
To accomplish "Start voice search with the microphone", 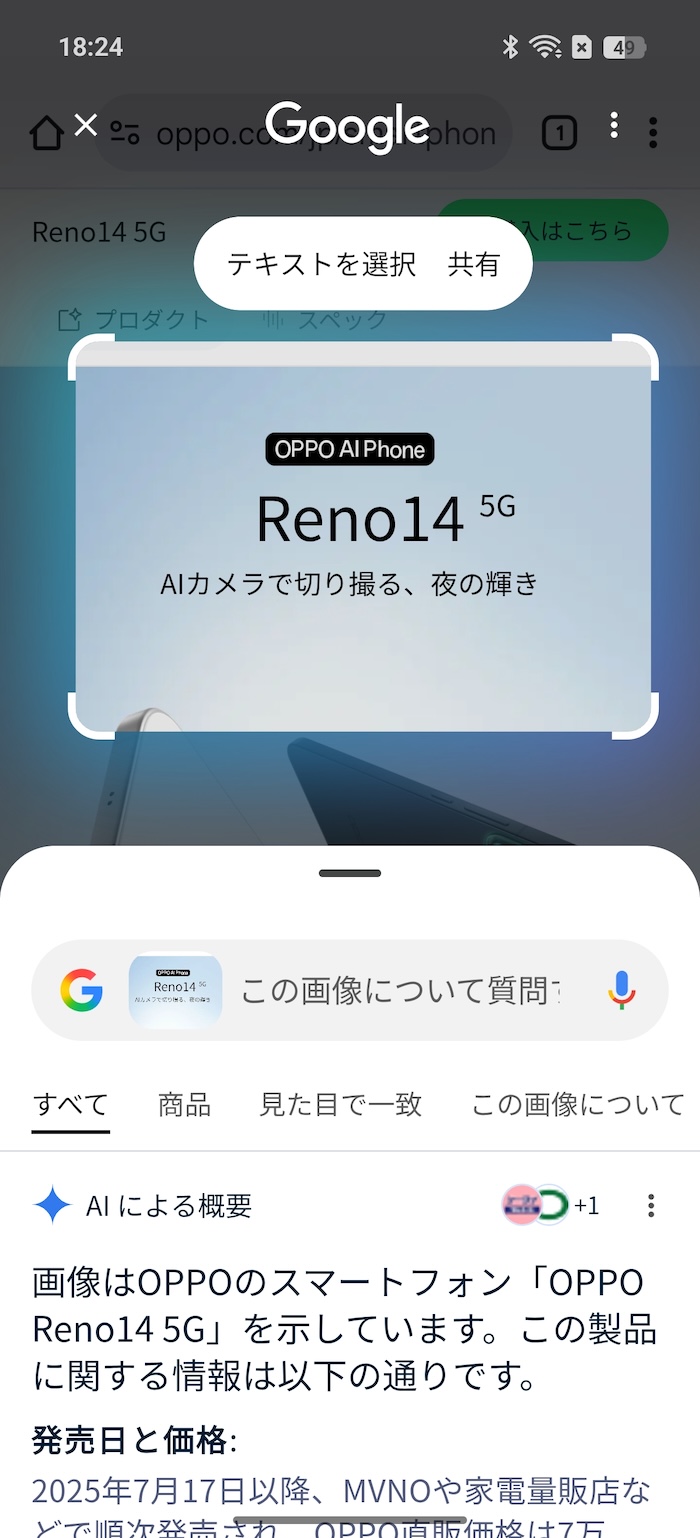I will [x=621, y=990].
